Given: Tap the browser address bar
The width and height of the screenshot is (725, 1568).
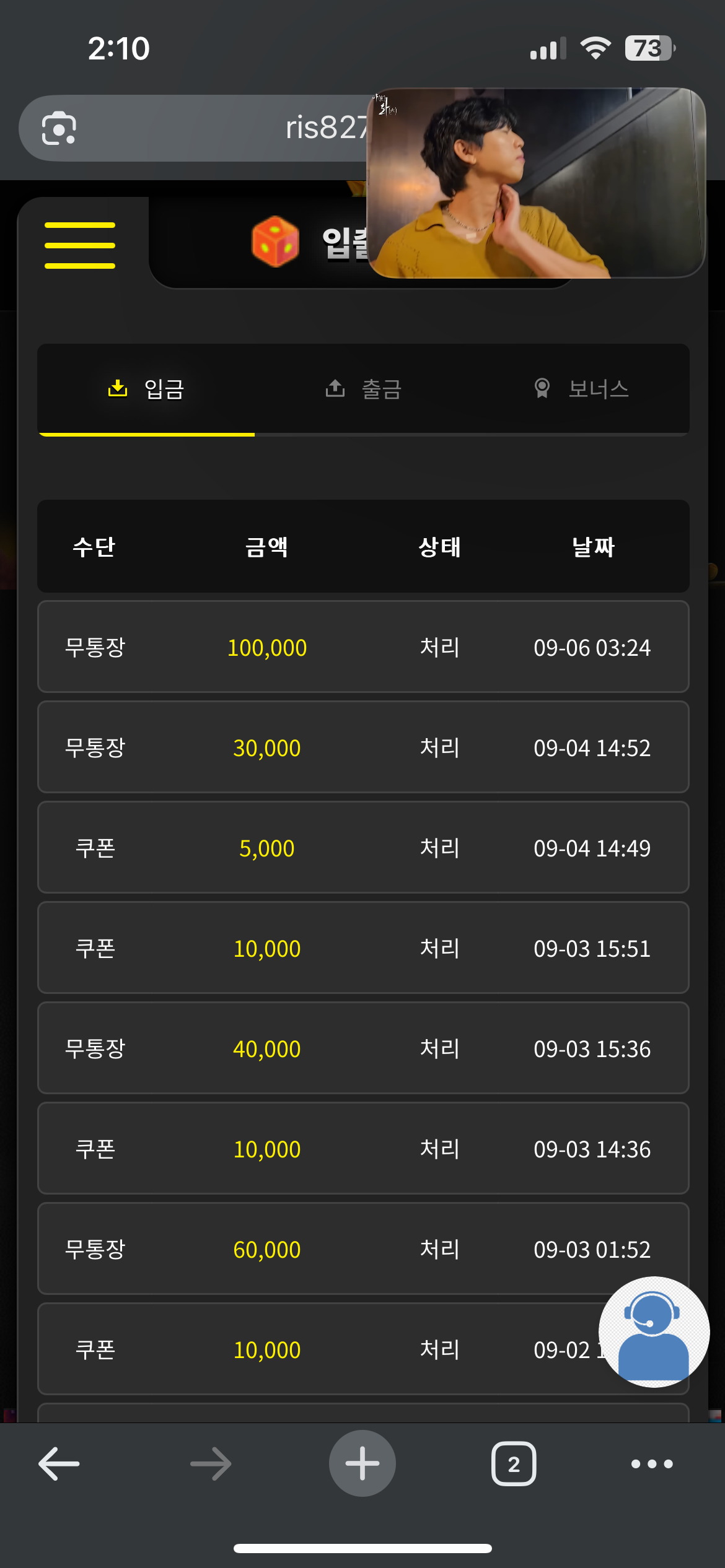Looking at the screenshot, I should (x=204, y=128).
